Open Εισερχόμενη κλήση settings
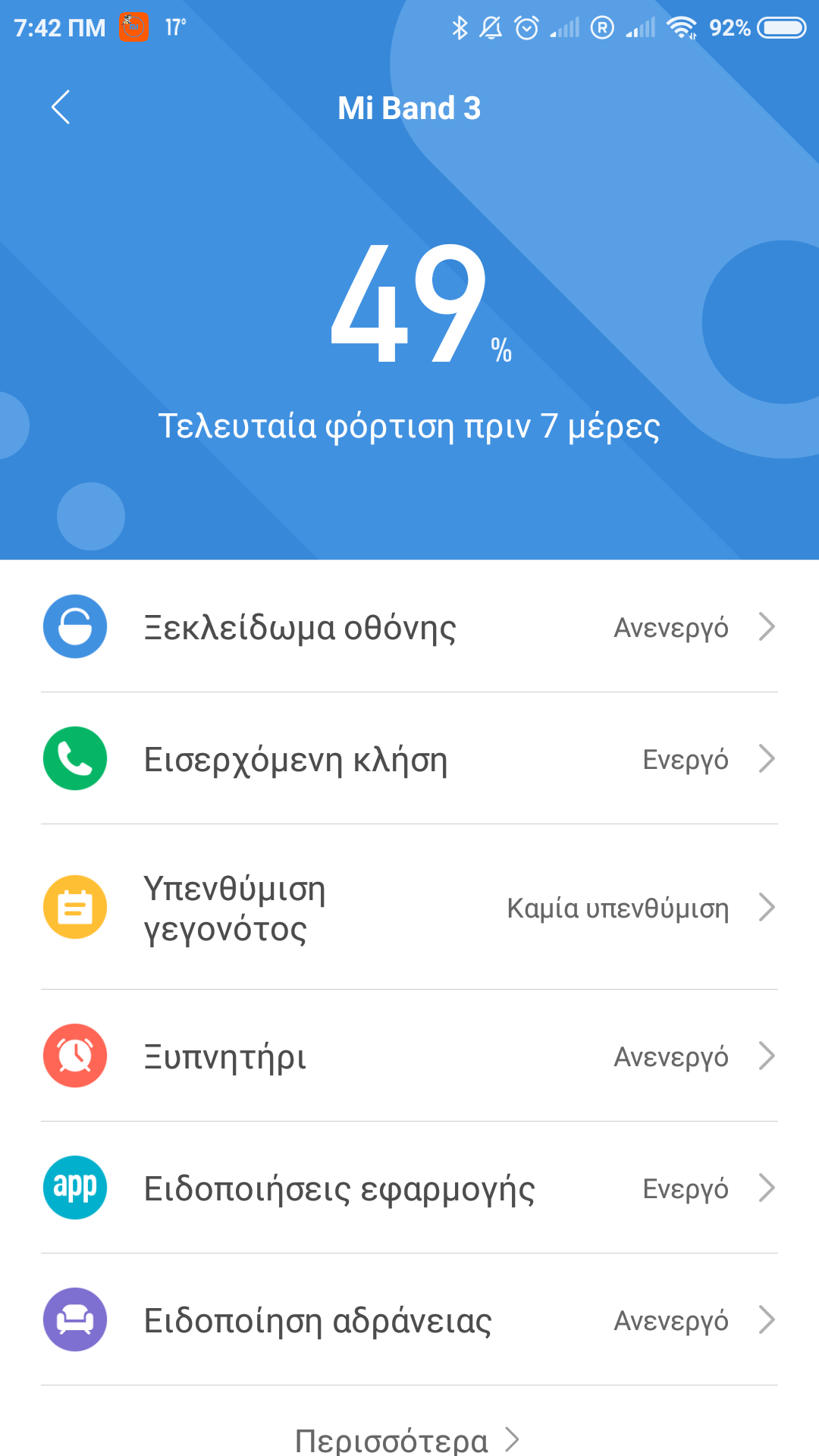The image size is (819, 1456). click(409, 759)
